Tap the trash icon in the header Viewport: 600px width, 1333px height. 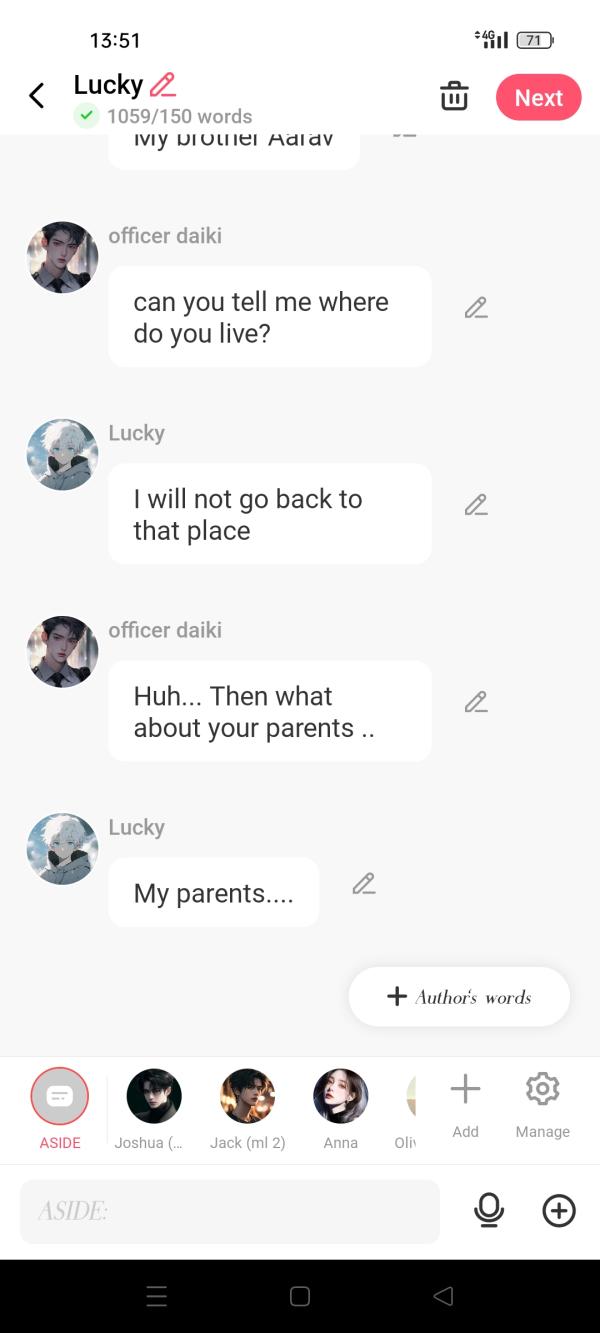(454, 97)
